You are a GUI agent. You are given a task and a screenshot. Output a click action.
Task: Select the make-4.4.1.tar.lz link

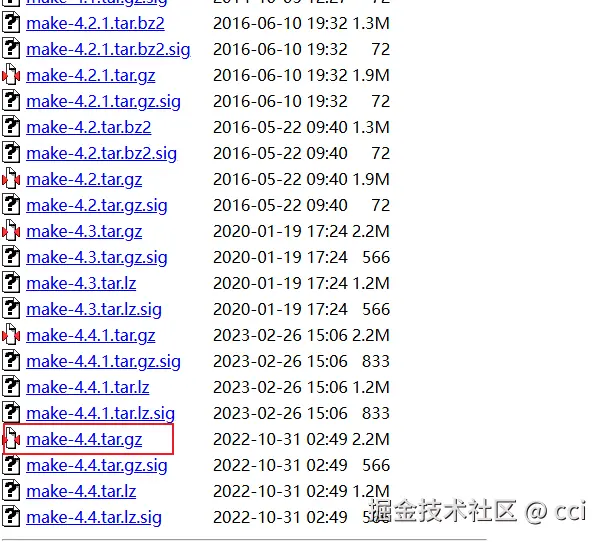(88, 387)
